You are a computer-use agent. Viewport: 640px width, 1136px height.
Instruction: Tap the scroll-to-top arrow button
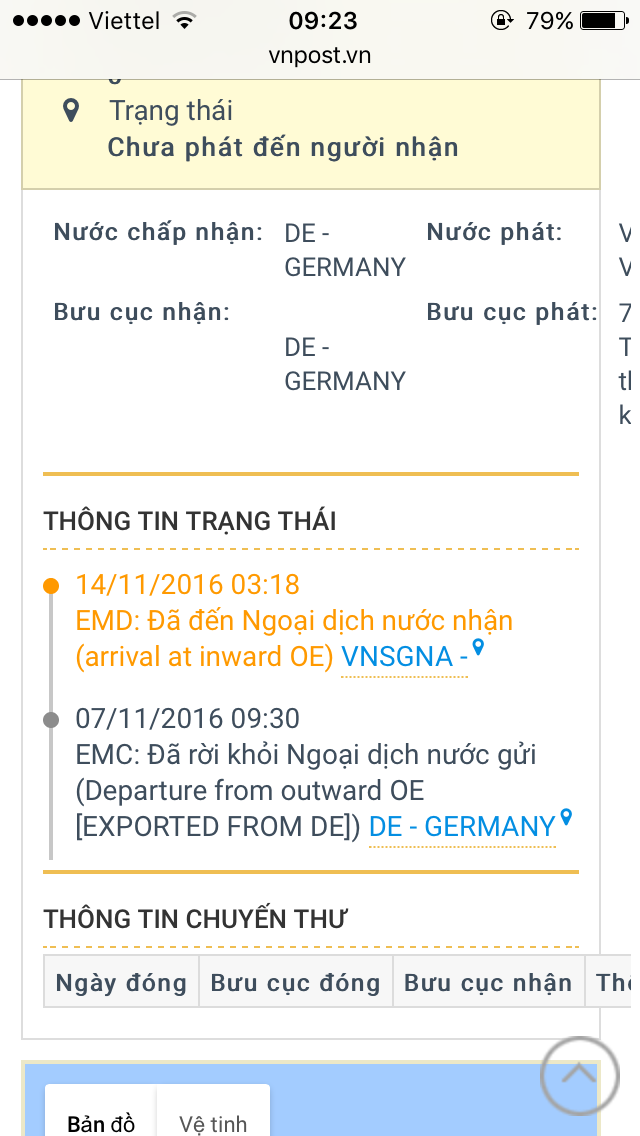(579, 1076)
